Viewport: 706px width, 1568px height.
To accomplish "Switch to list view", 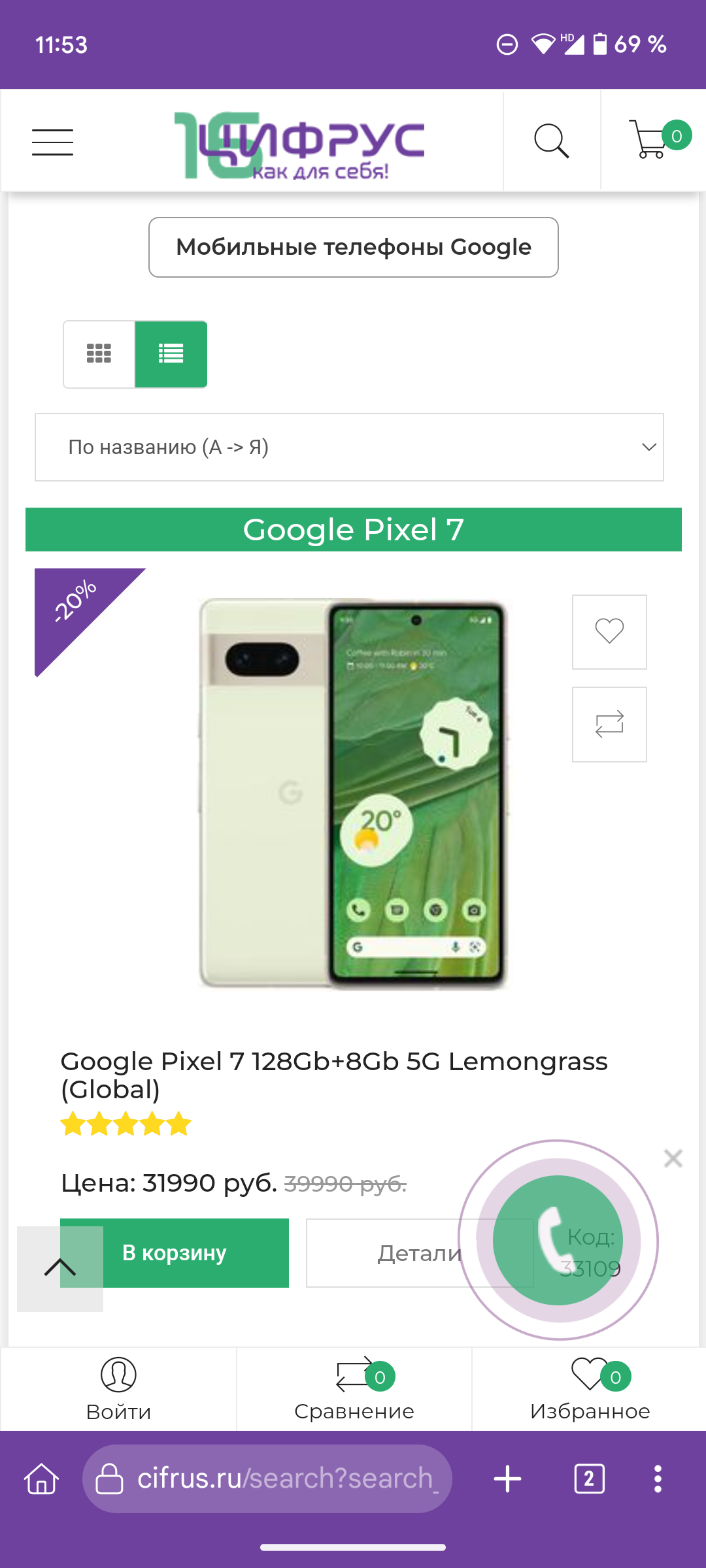I will (x=171, y=354).
